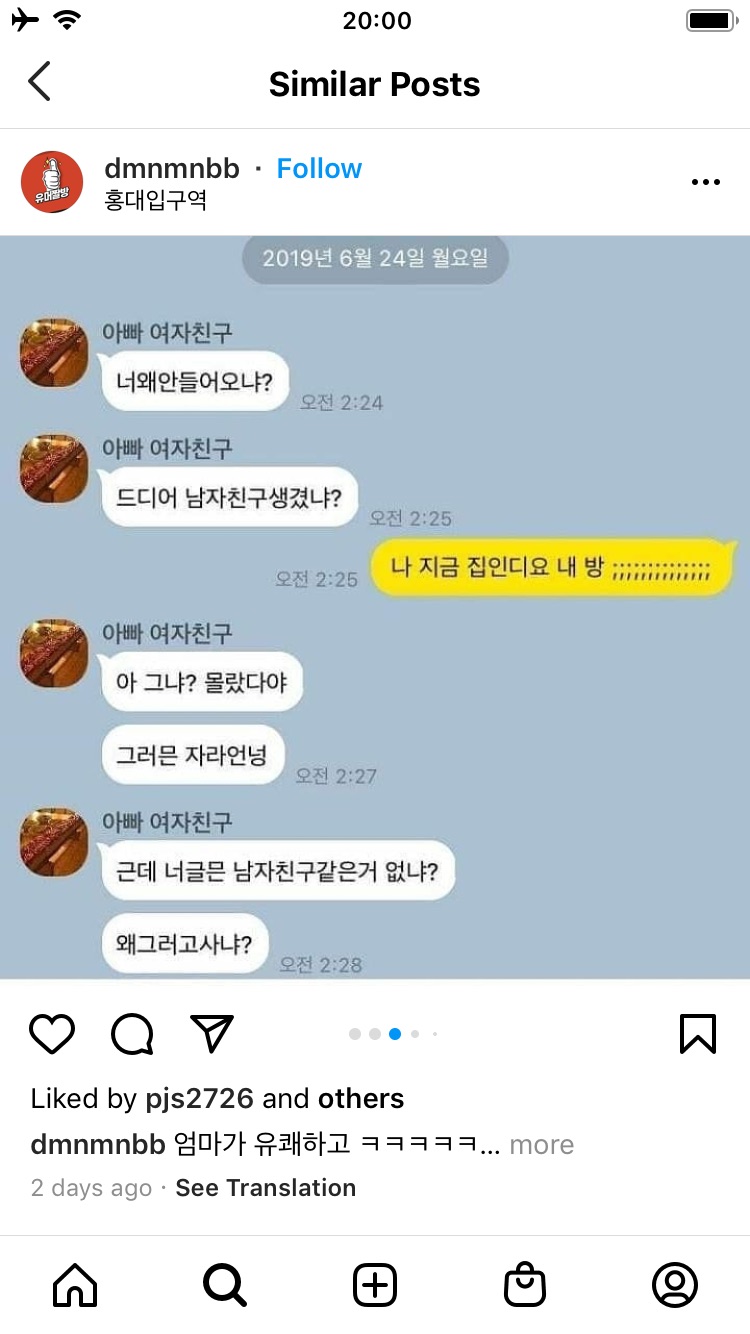This screenshot has width=750, height=1334.
Task: See others who liked this post
Action: [361, 1098]
